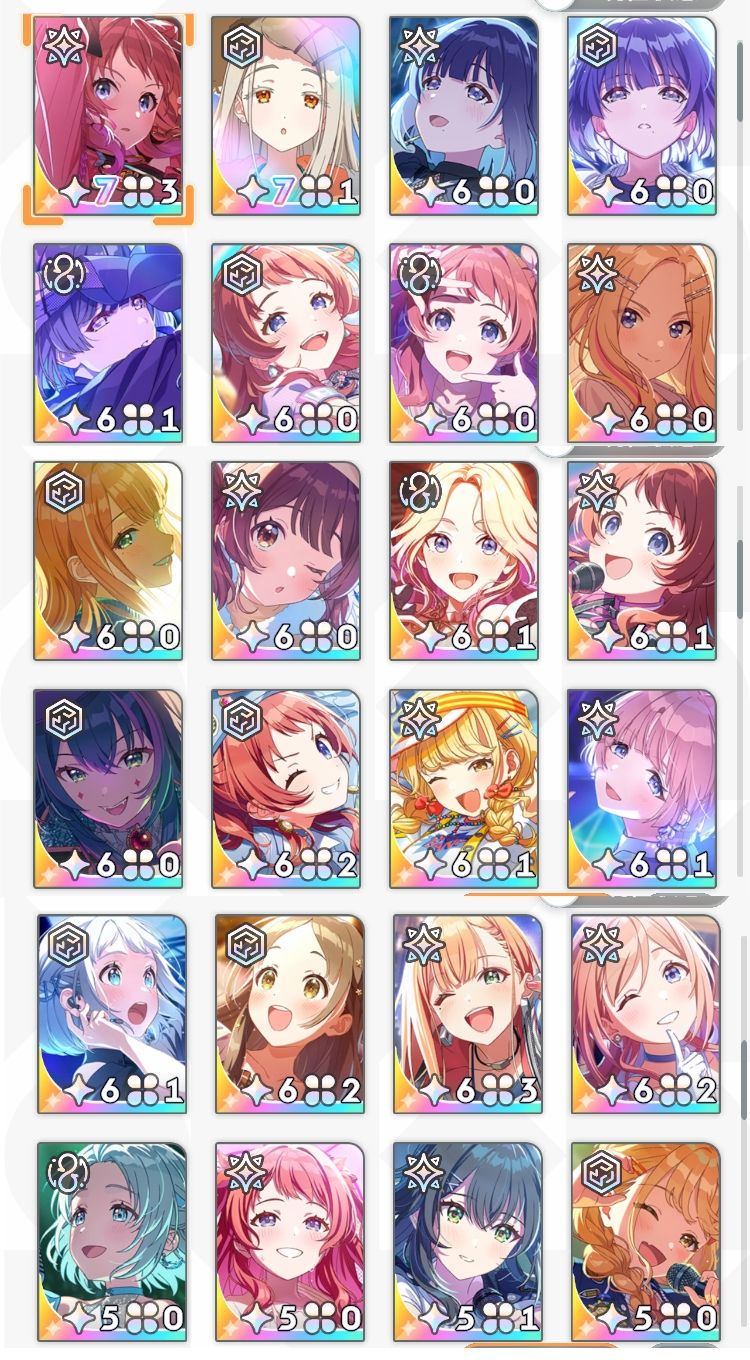Tap the blonde braided girl wearing a cap
The width and height of the screenshot is (750, 1360).
pyautogui.click(x=464, y=788)
